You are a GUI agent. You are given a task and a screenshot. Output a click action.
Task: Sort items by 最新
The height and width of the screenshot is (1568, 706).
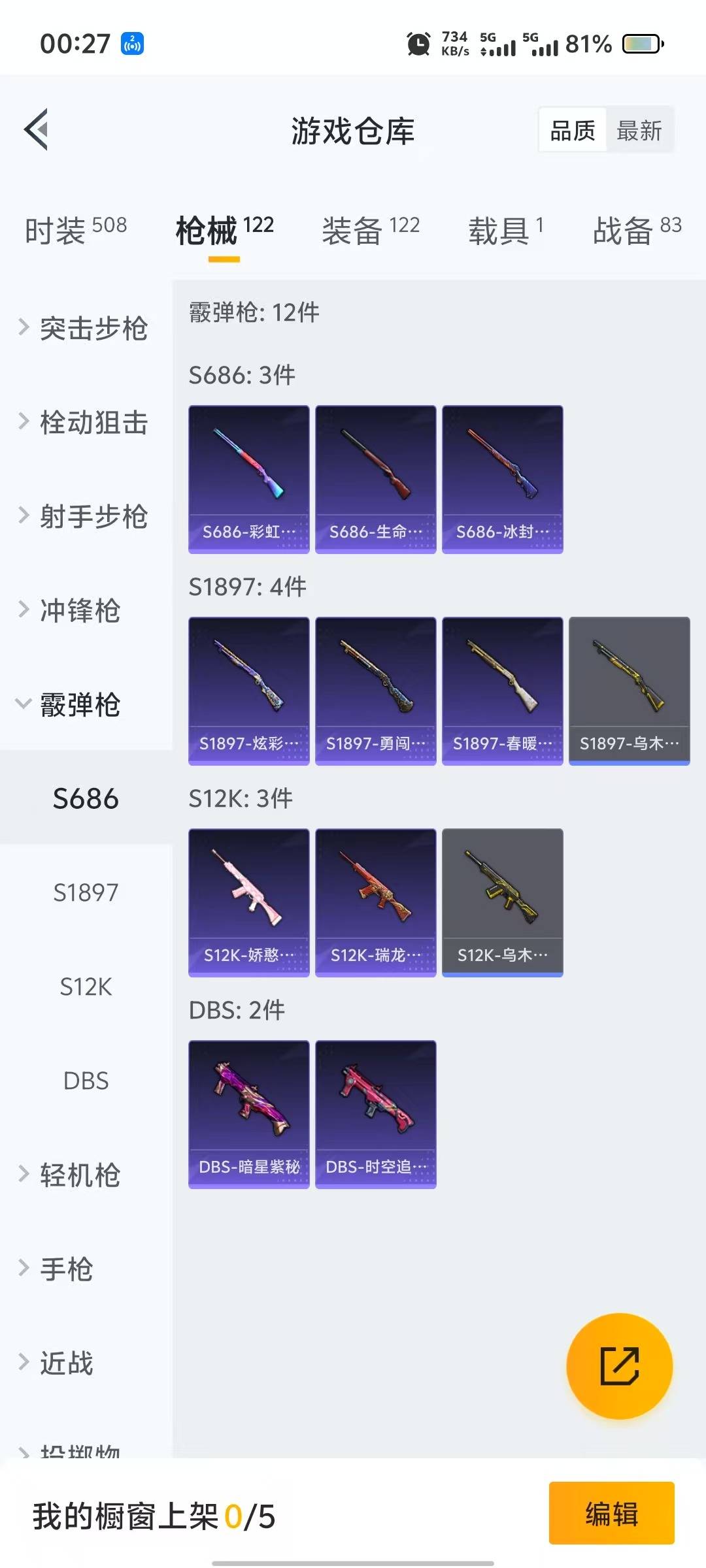click(x=639, y=131)
